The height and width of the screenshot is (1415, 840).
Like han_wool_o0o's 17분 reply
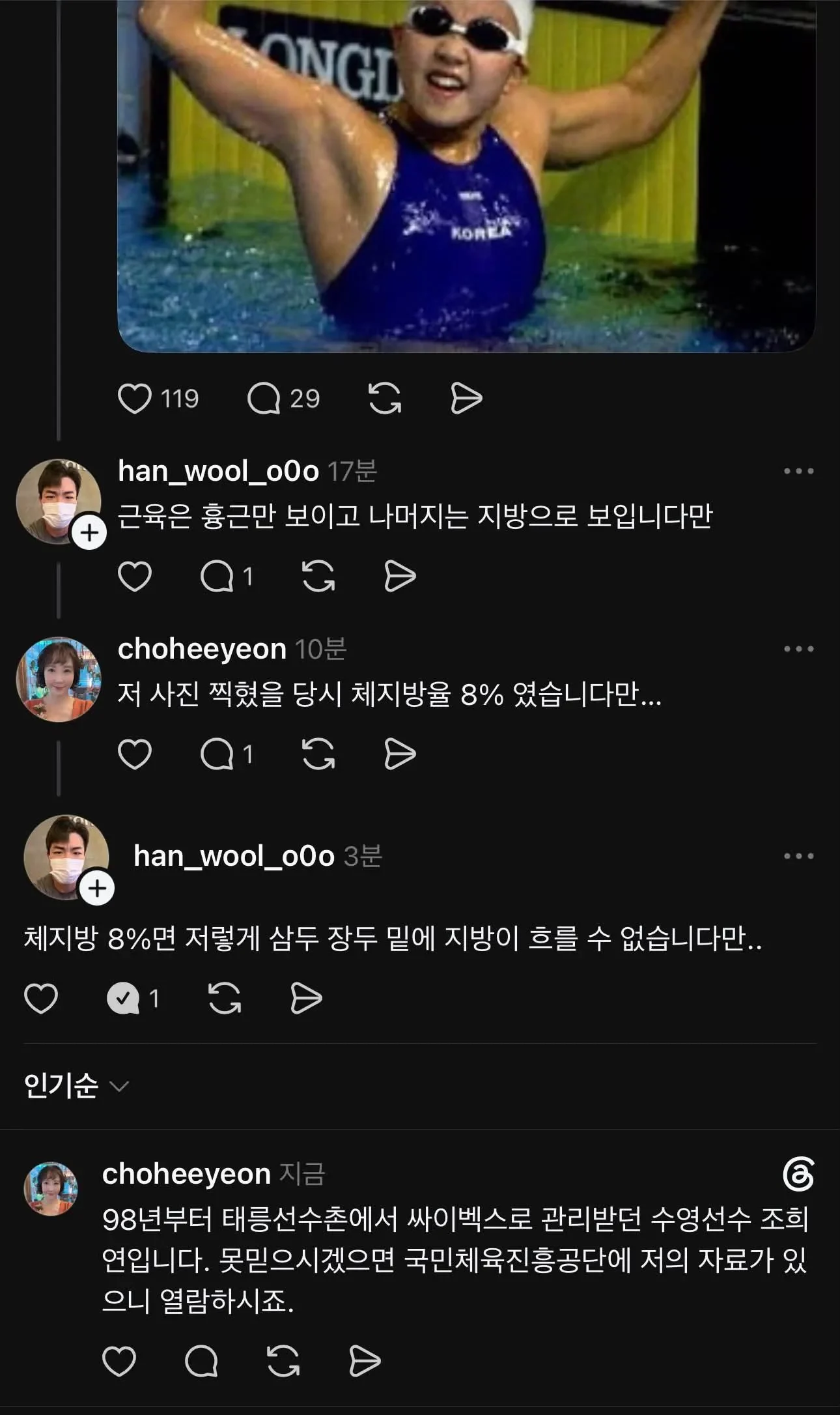[135, 576]
